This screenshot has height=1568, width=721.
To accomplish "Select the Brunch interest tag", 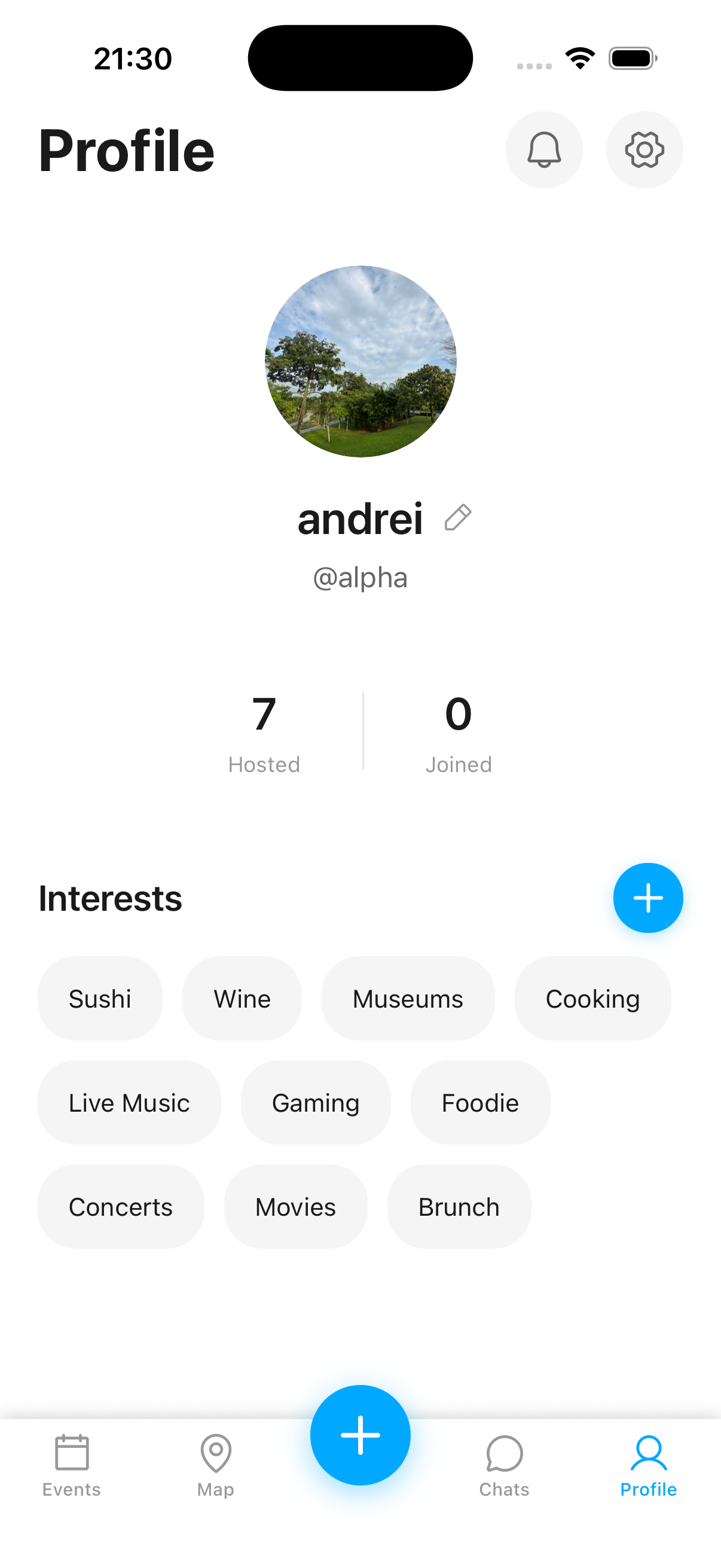I will click(459, 1206).
